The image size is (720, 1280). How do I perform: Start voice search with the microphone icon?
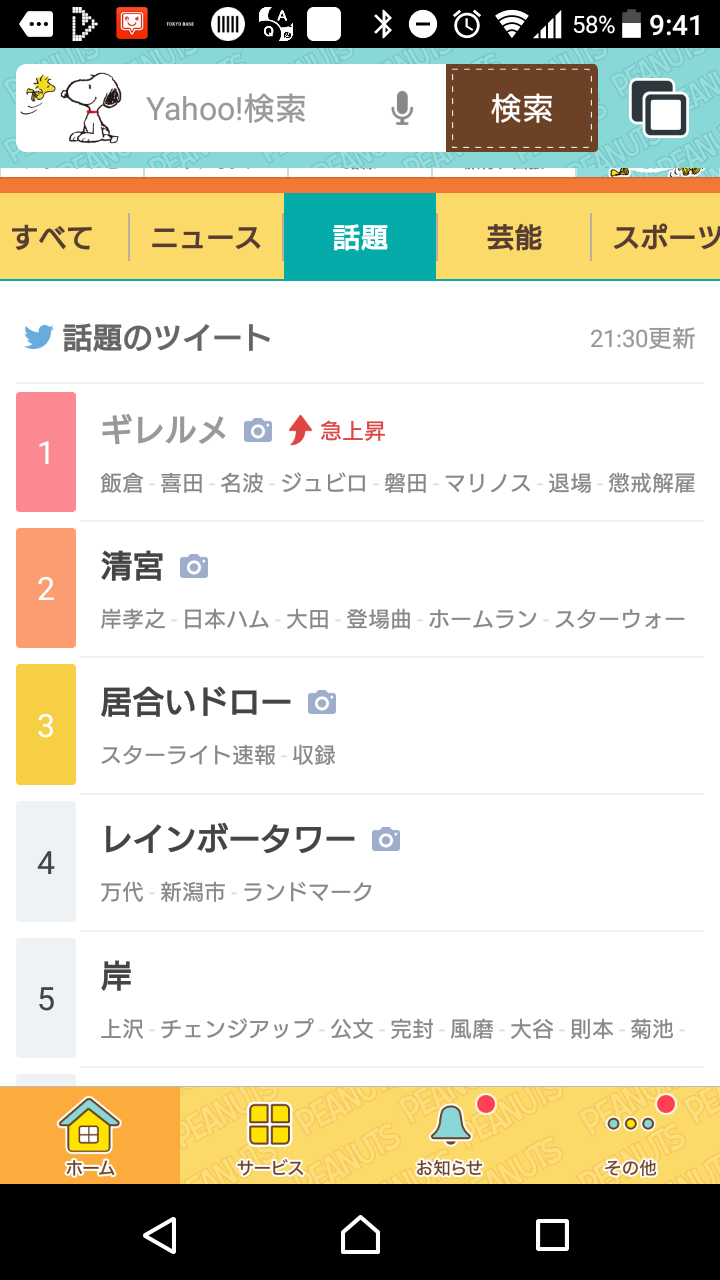click(x=402, y=108)
